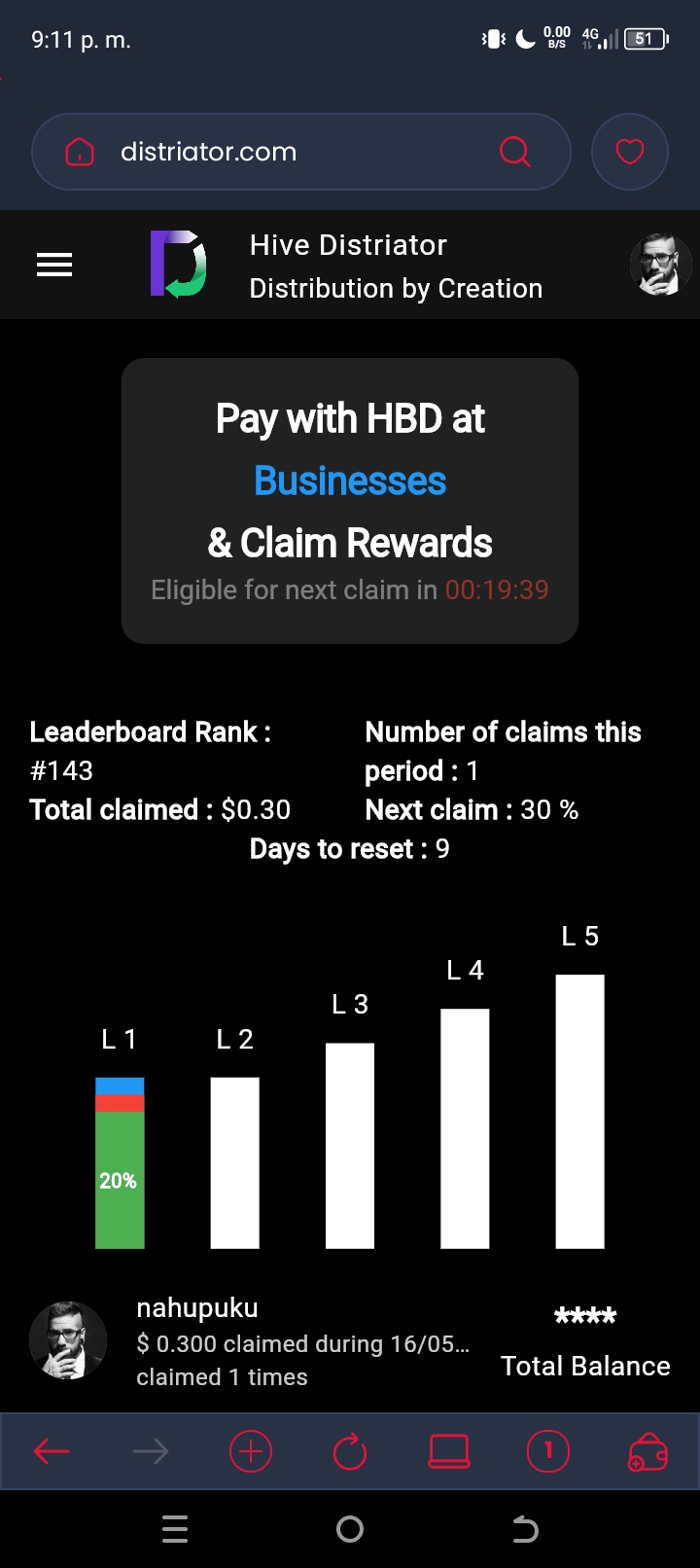
Task: Go forward with the browser forward arrow
Action: click(x=151, y=1451)
